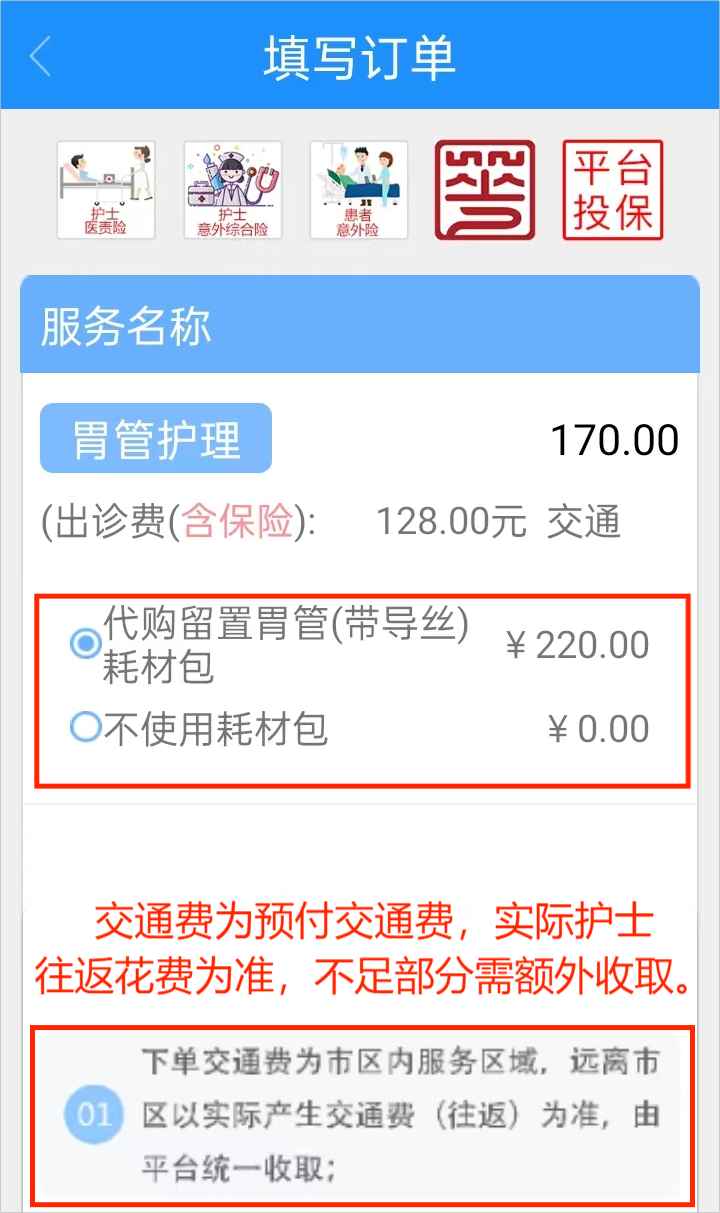
Task: Click the red seal stamp icon
Action: click(x=485, y=190)
